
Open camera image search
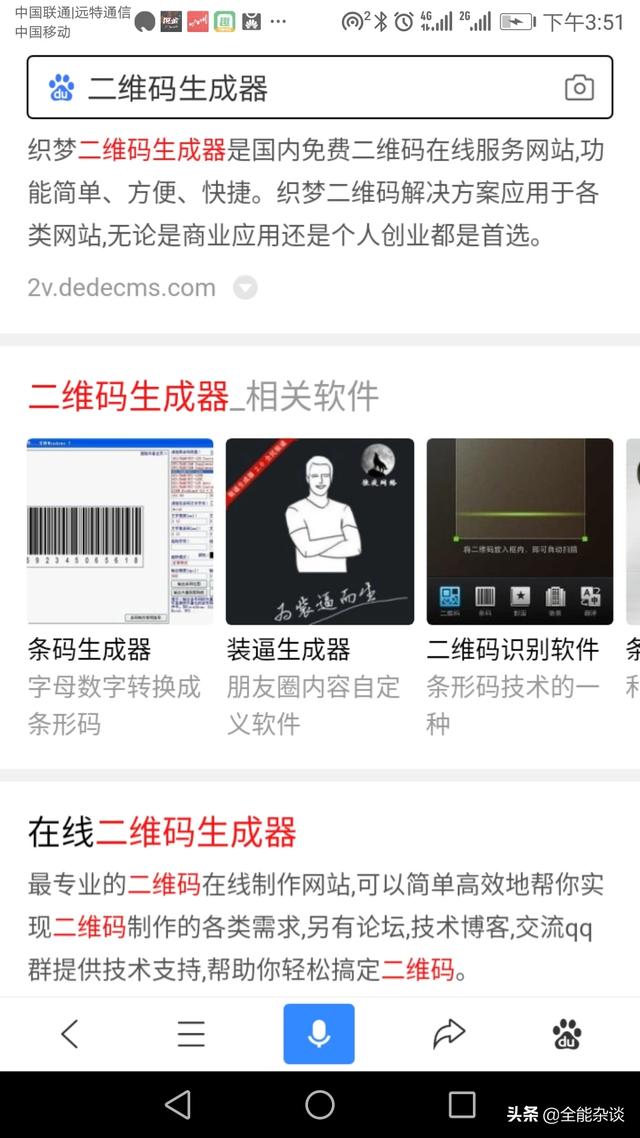click(579, 89)
